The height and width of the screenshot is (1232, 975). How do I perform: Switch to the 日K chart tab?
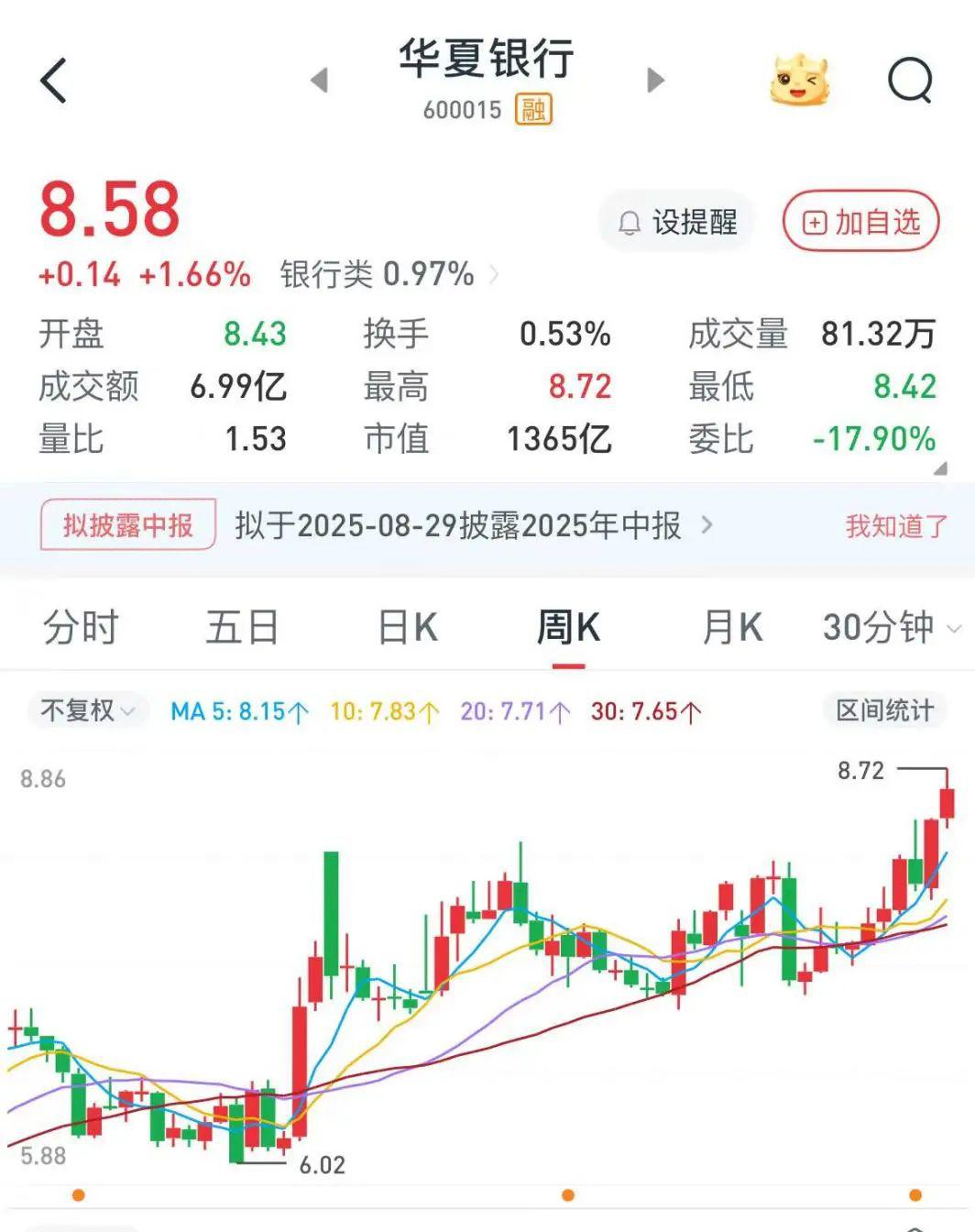(x=408, y=628)
